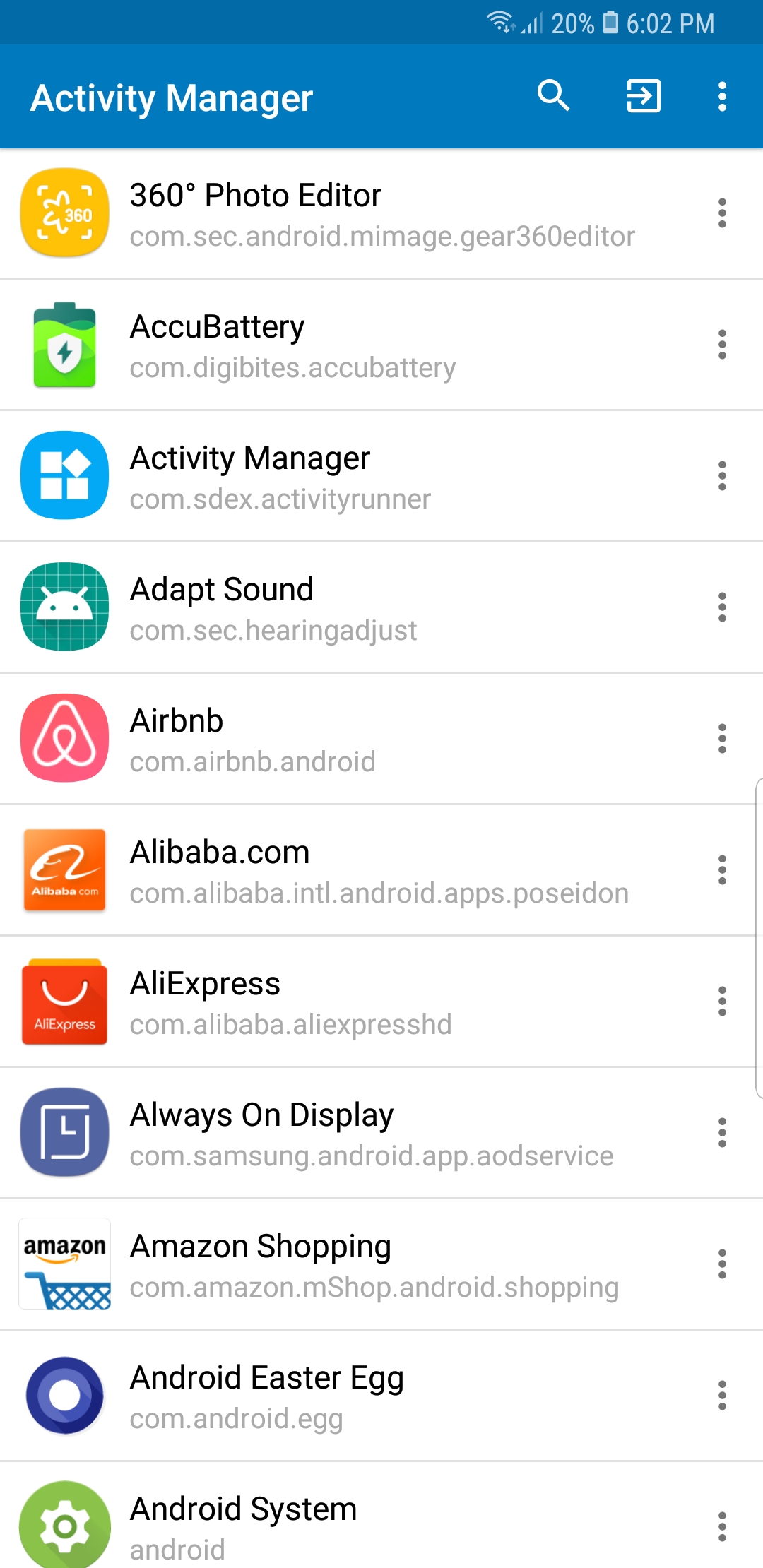The width and height of the screenshot is (763, 1568).
Task: Open Activity Manager app activities list
Action: (381, 477)
